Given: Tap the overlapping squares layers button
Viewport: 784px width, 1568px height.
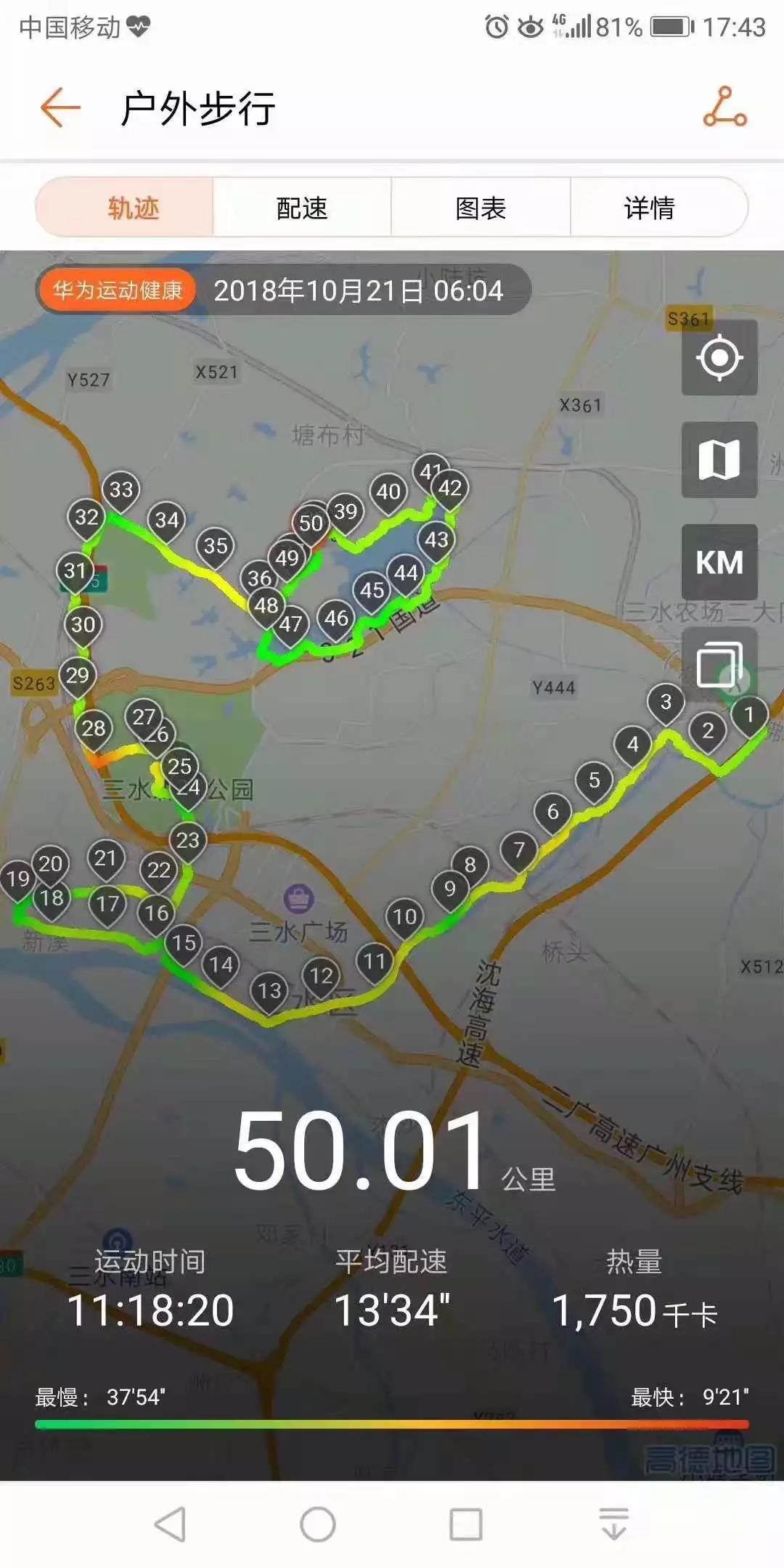Looking at the screenshot, I should coord(719,664).
